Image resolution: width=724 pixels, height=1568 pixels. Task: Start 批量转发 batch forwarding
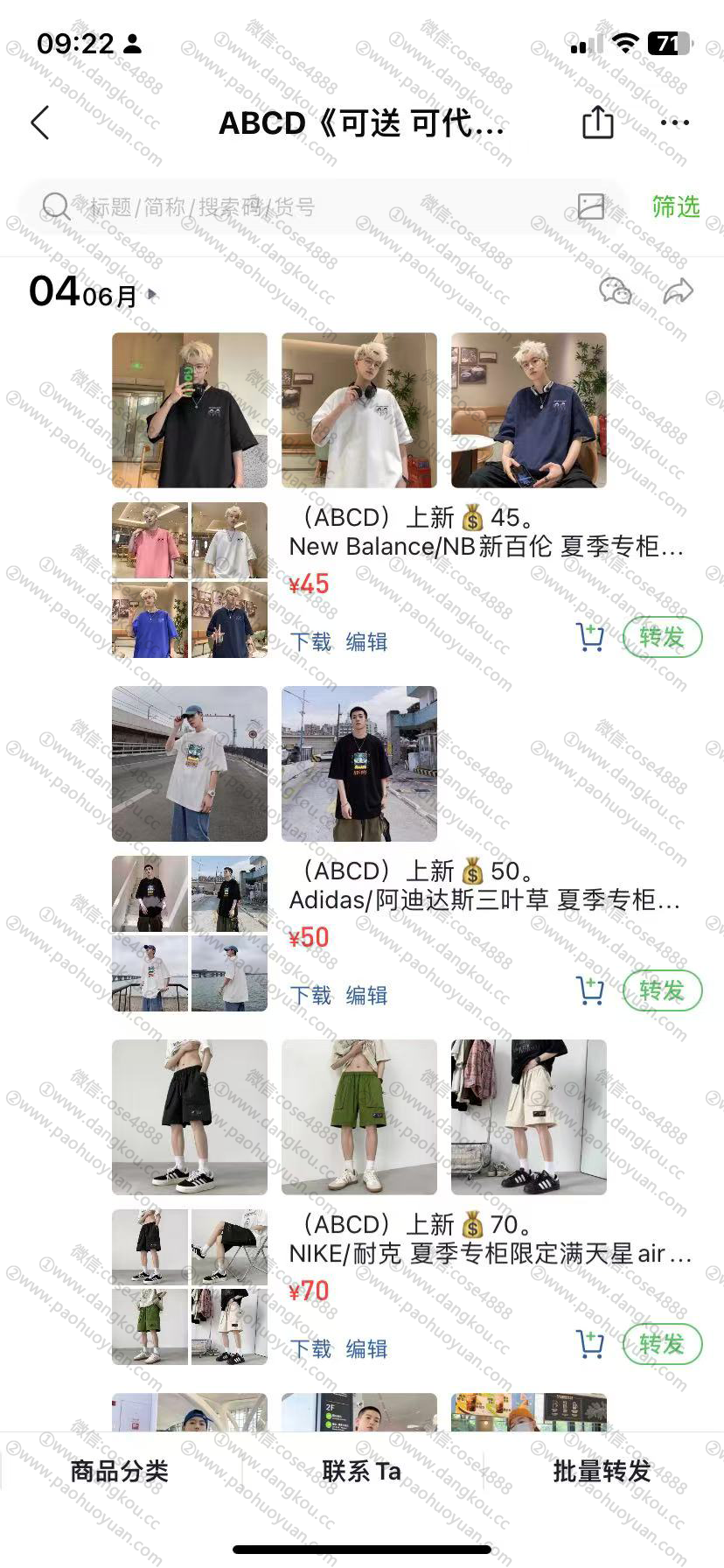(602, 1471)
